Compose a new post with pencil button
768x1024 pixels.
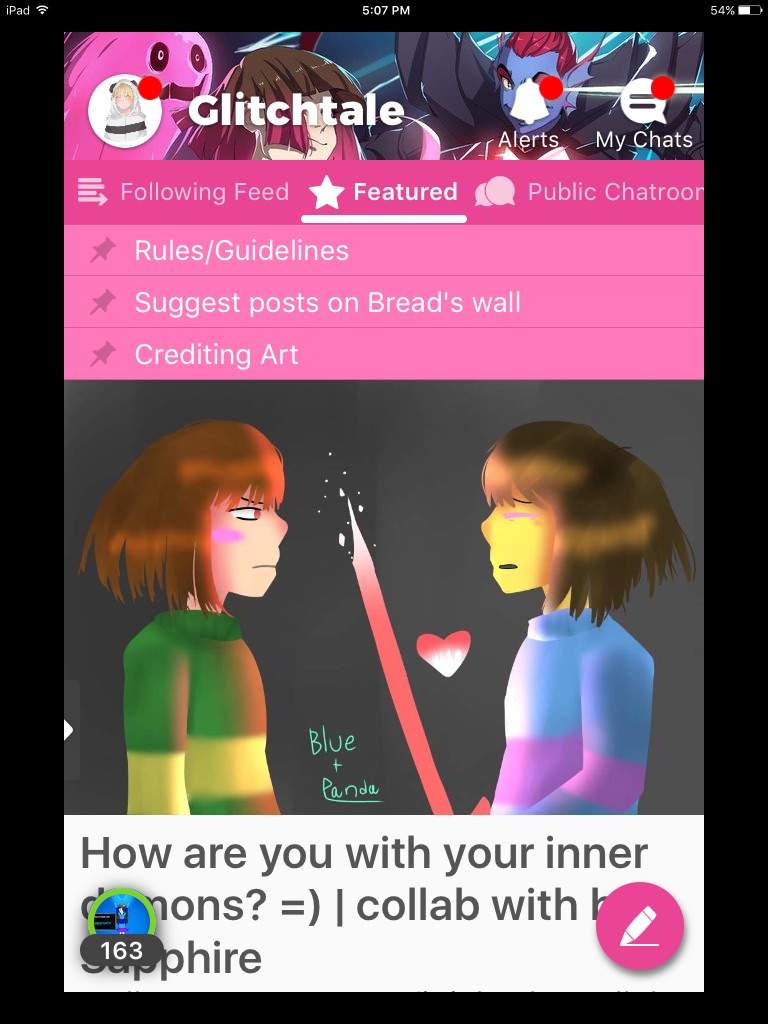tap(639, 926)
